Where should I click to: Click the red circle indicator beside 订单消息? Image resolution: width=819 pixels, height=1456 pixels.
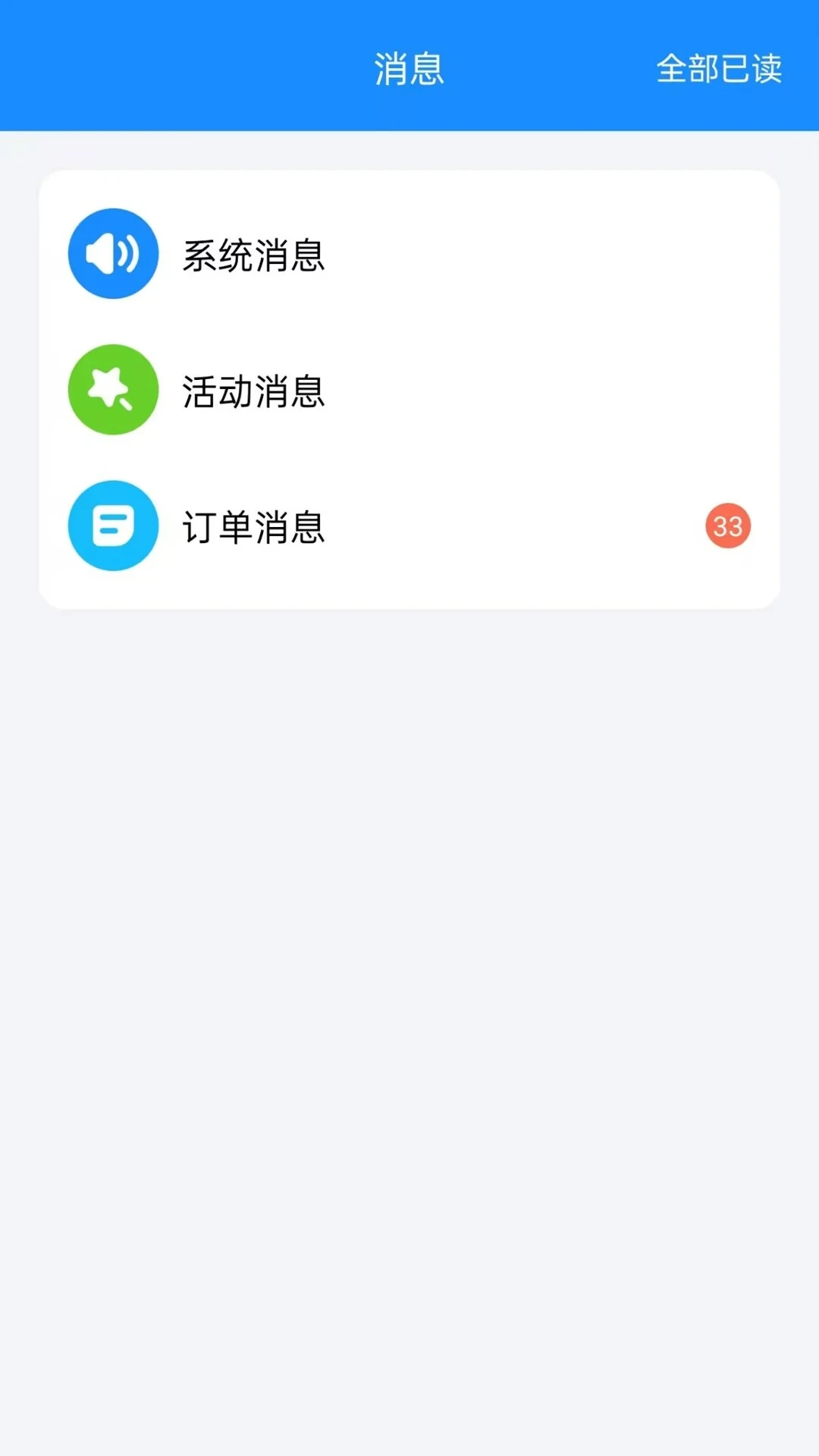point(727,526)
